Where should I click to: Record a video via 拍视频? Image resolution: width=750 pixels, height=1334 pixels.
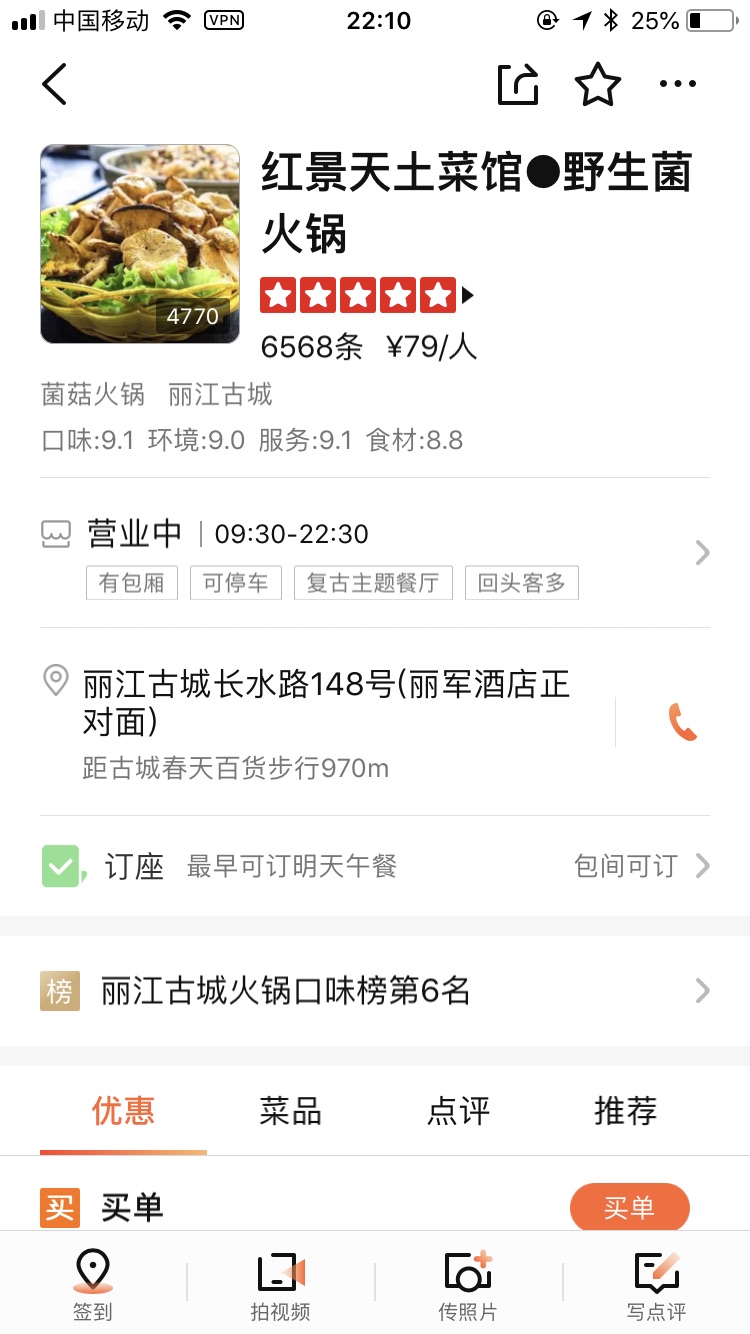click(x=280, y=1284)
